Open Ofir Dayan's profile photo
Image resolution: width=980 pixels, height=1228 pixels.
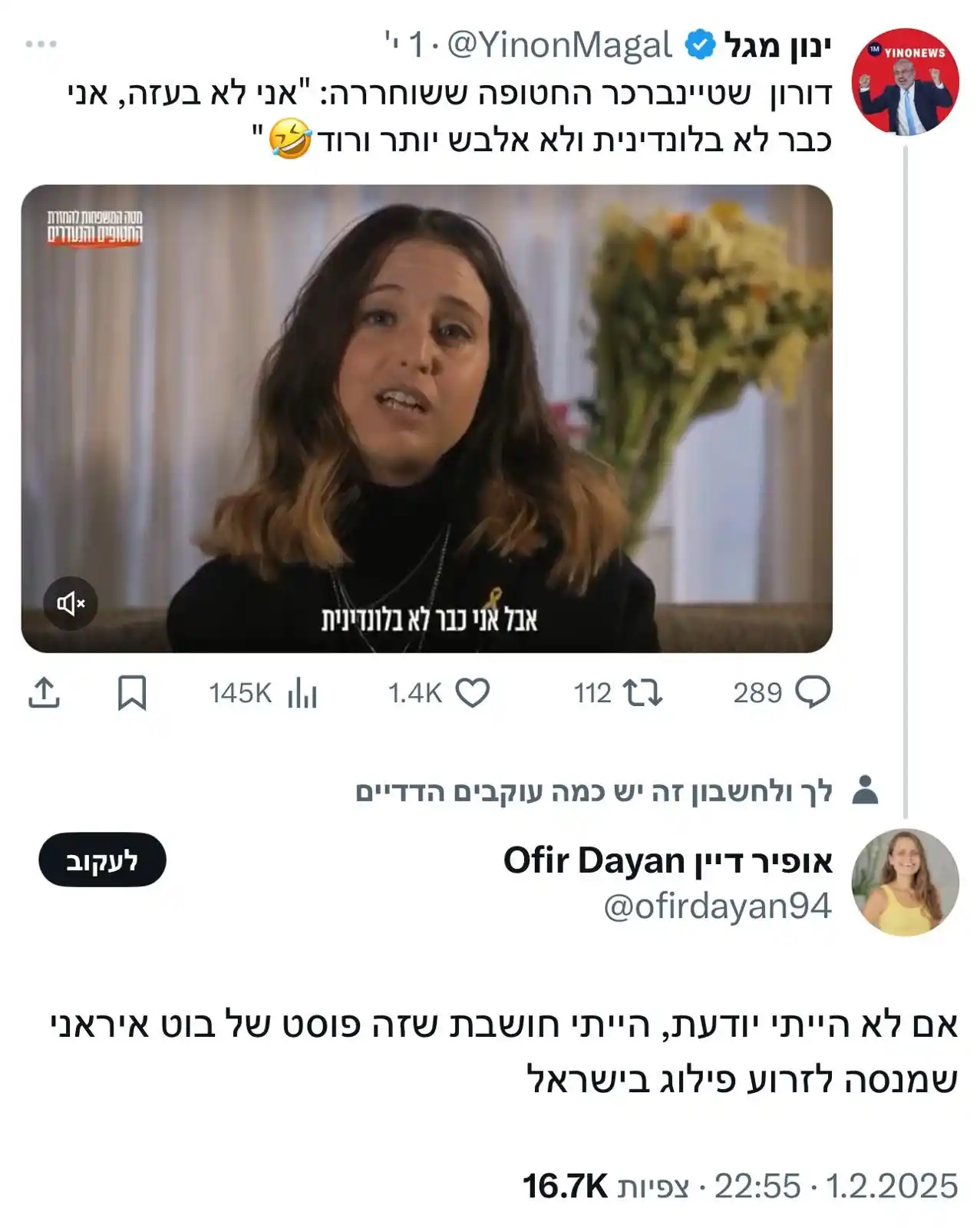(905, 882)
